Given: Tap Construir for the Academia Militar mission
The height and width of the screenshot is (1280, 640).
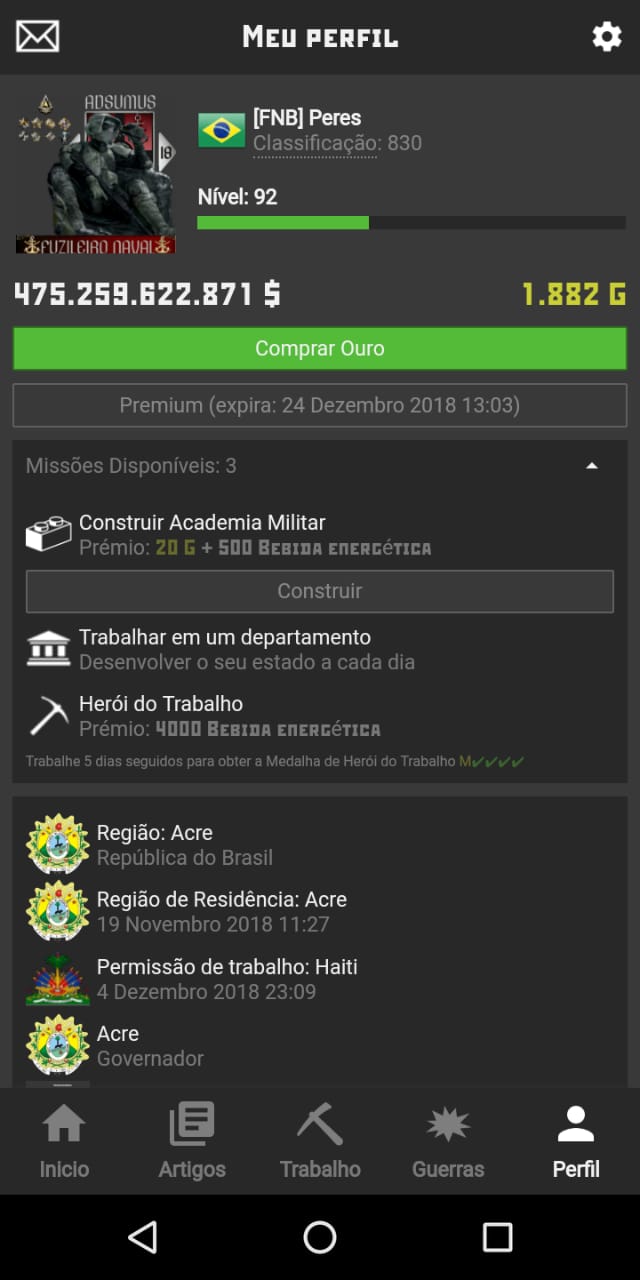Looking at the screenshot, I should (320, 591).
